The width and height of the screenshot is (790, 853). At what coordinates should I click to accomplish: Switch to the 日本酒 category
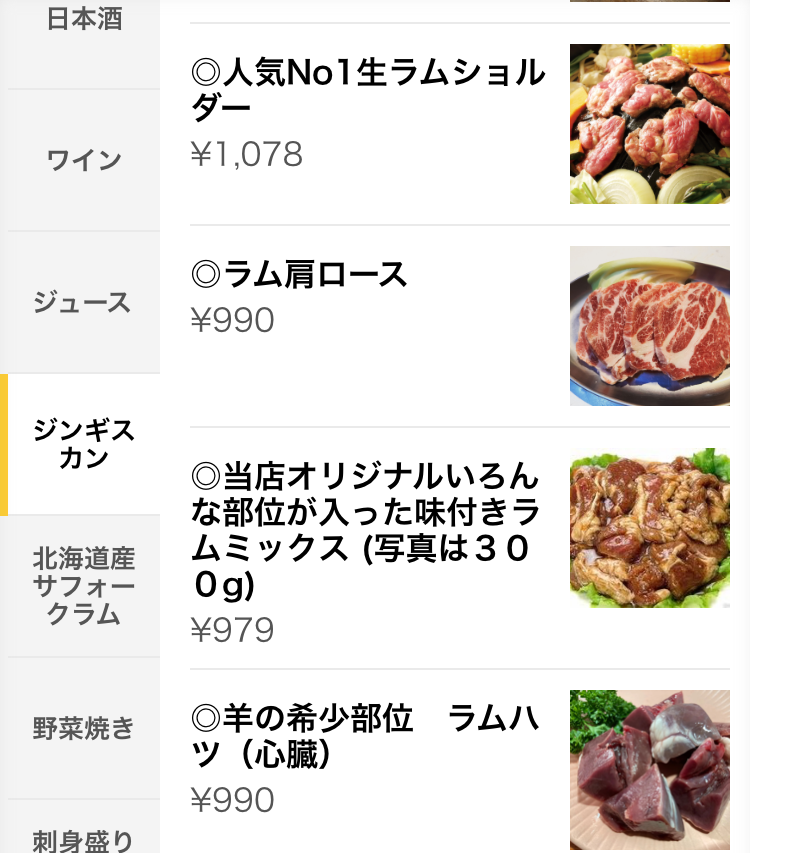click(x=84, y=22)
